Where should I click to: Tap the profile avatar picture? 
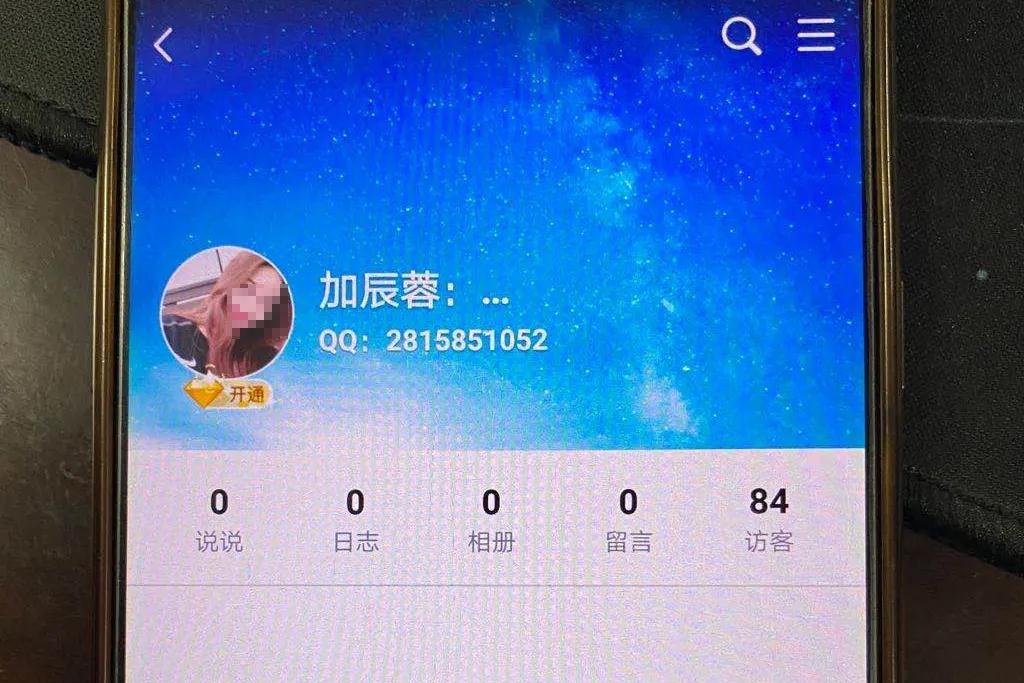(x=227, y=312)
